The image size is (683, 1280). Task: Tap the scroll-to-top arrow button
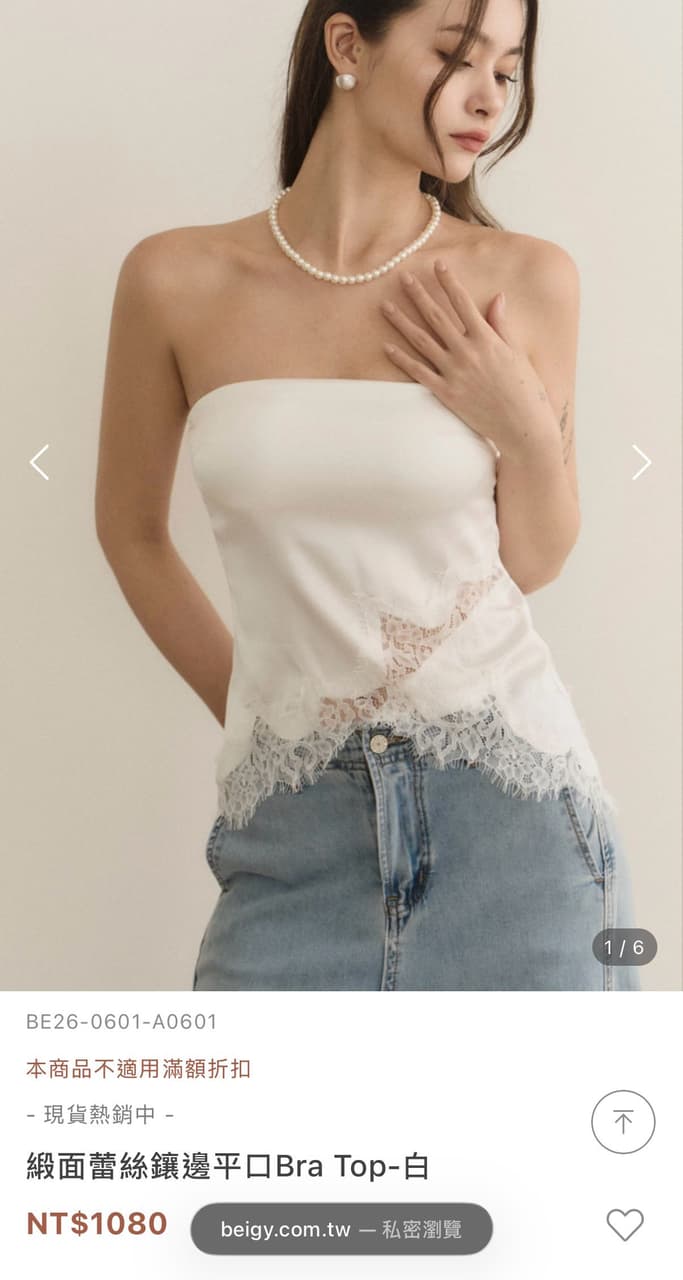pos(623,1122)
